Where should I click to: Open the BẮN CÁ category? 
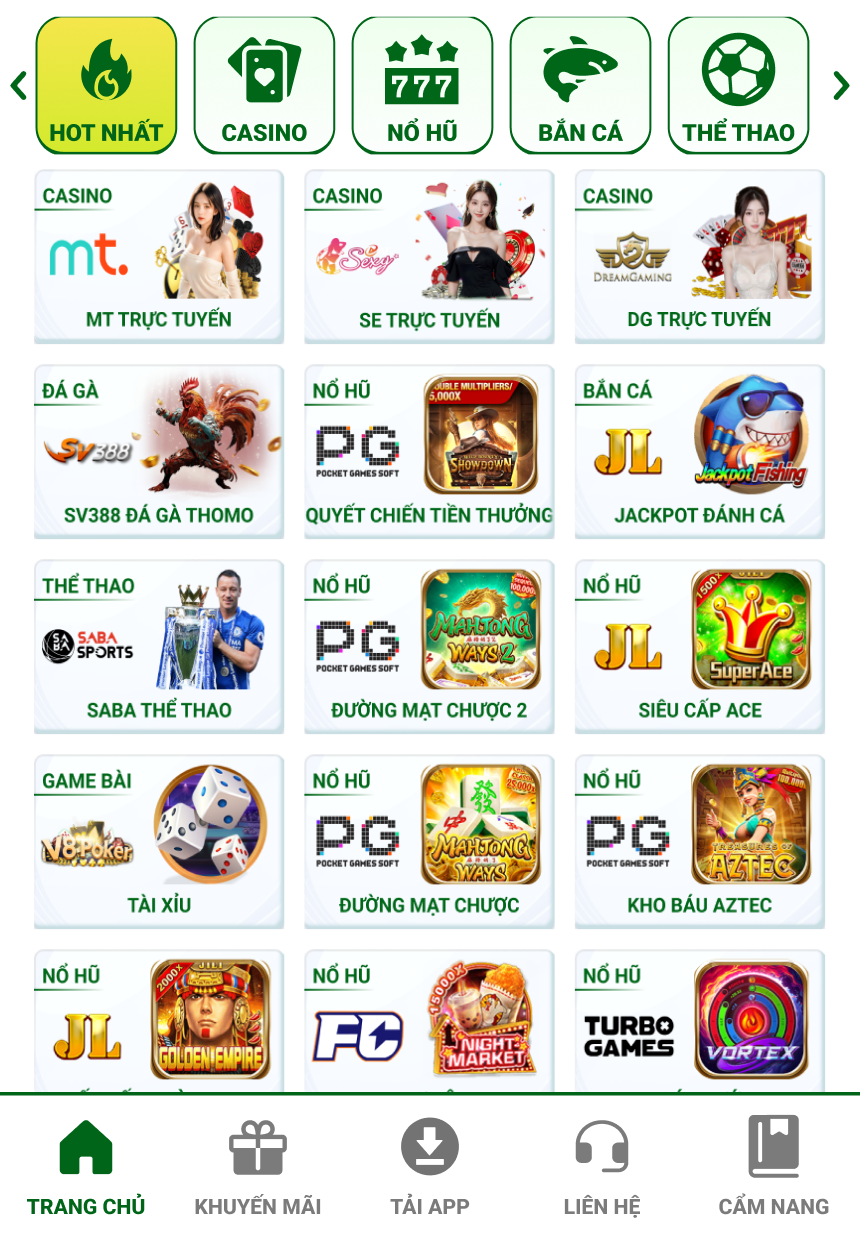coord(580,86)
